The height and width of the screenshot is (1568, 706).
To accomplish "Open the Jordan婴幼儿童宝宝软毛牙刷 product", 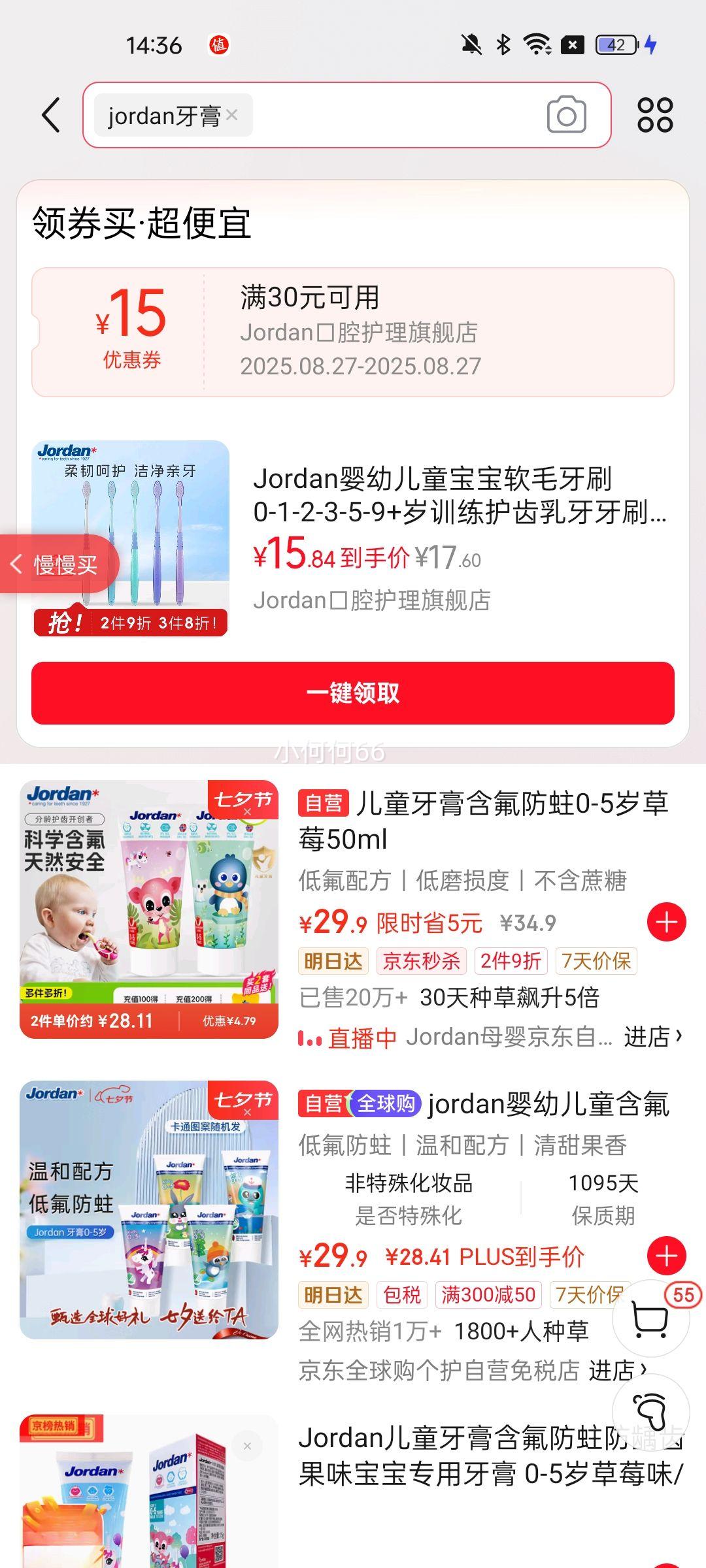I will pos(458,495).
